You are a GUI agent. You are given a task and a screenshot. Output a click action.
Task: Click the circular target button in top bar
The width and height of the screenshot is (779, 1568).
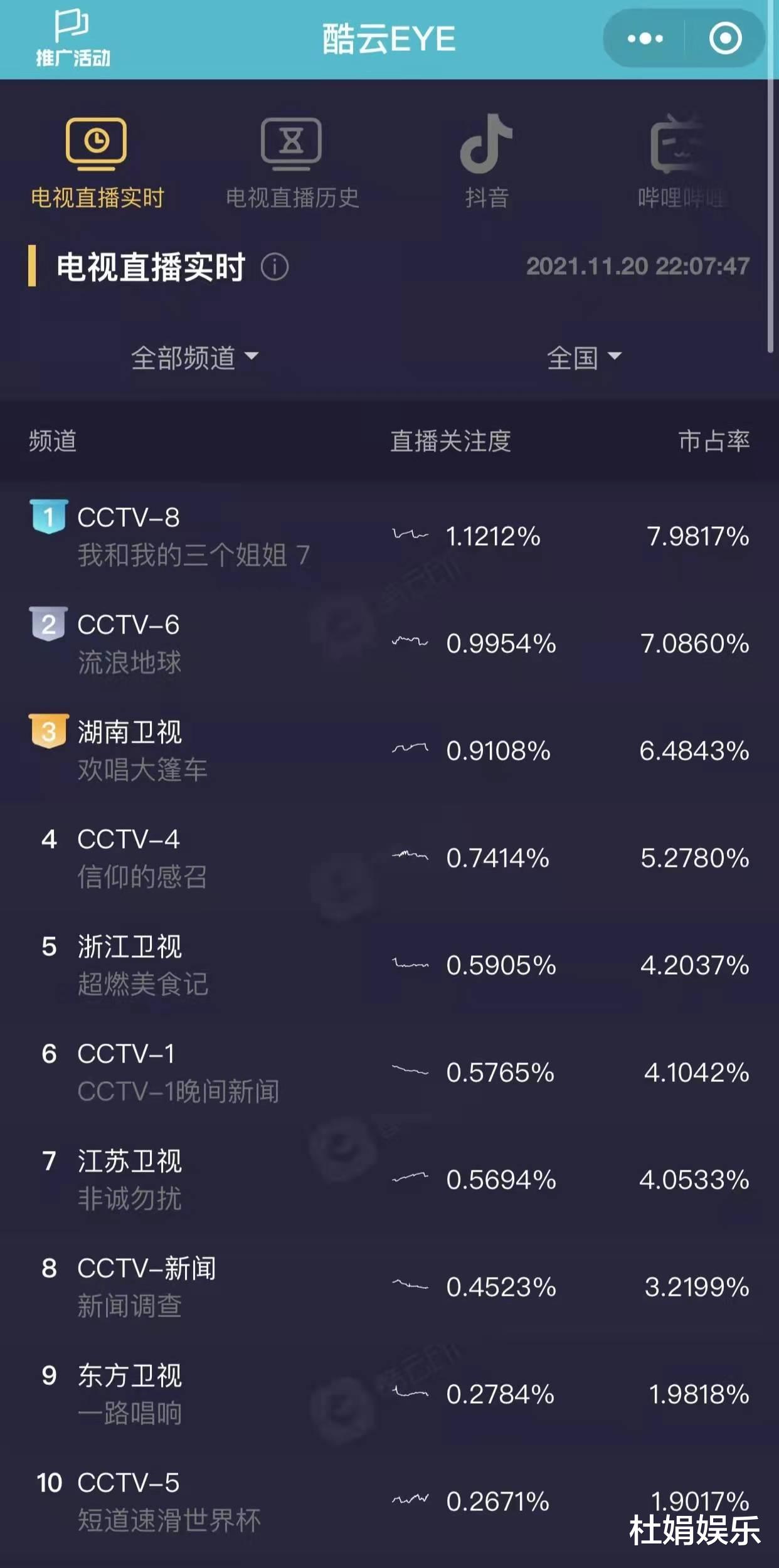[x=724, y=38]
